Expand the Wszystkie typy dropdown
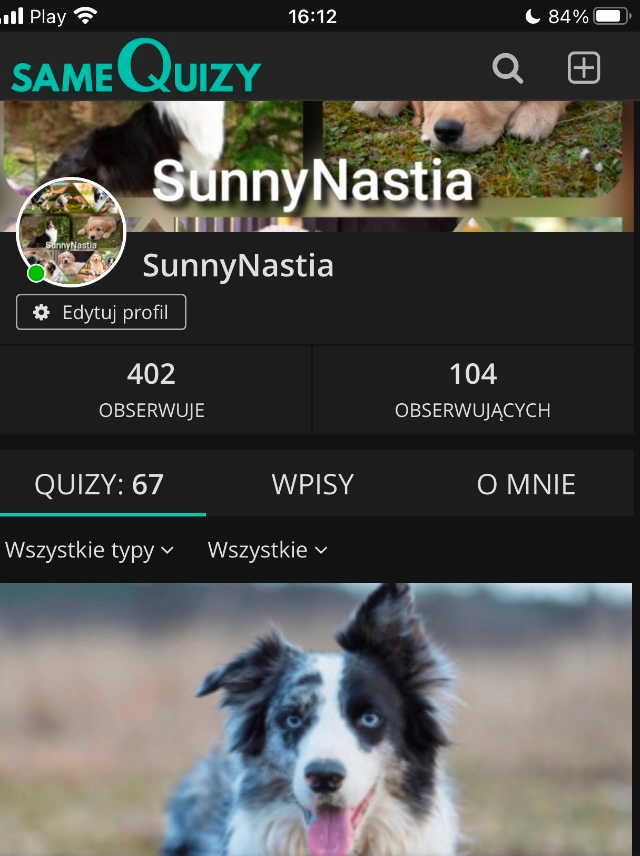Image resolution: width=640 pixels, height=856 pixels. (90, 550)
